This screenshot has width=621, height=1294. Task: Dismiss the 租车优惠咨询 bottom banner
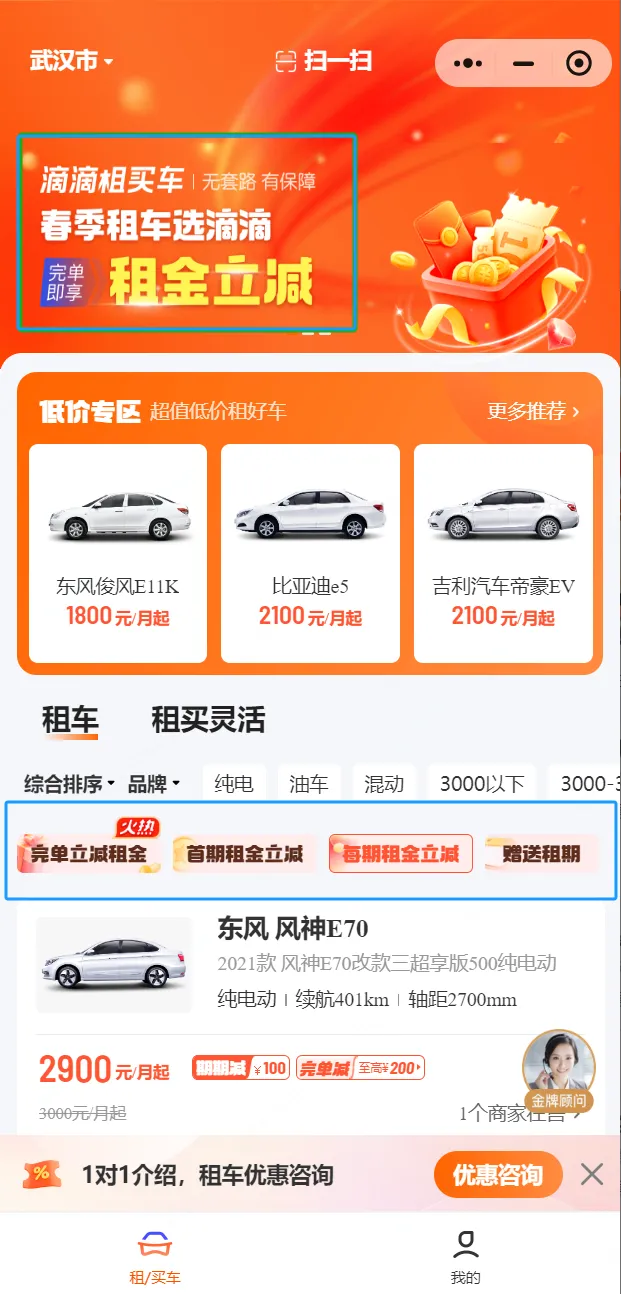[x=592, y=1174]
